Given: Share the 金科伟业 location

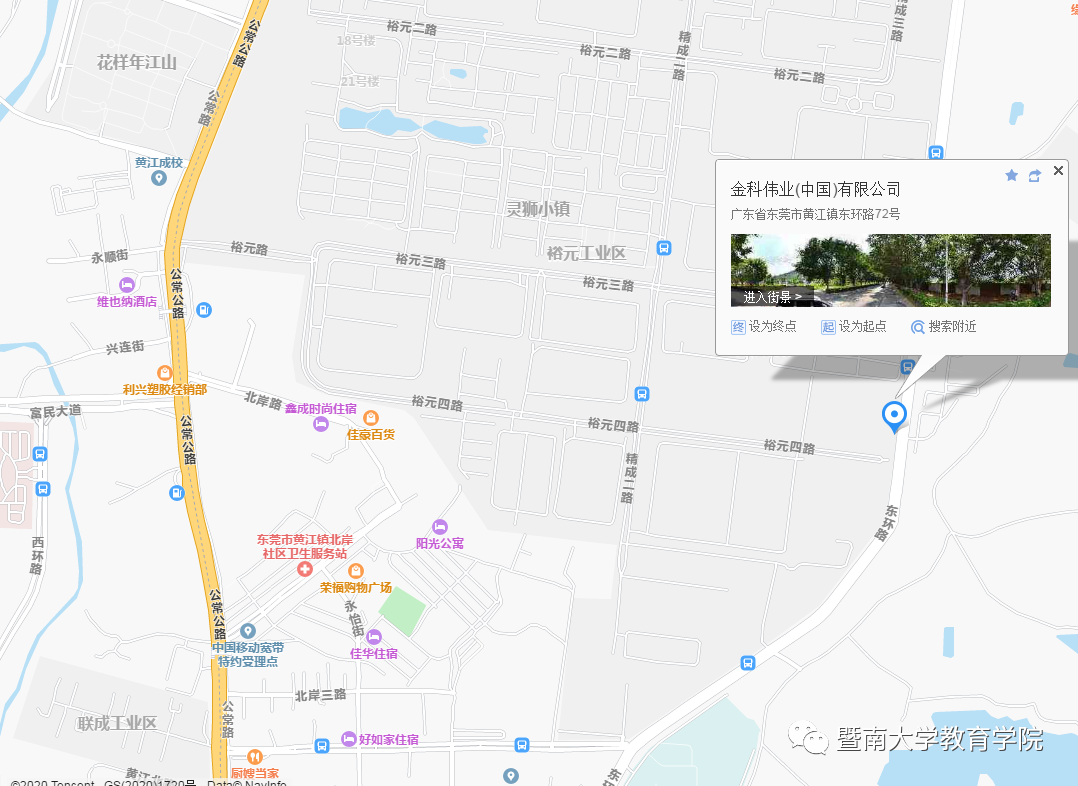Looking at the screenshot, I should pos(1035,175).
